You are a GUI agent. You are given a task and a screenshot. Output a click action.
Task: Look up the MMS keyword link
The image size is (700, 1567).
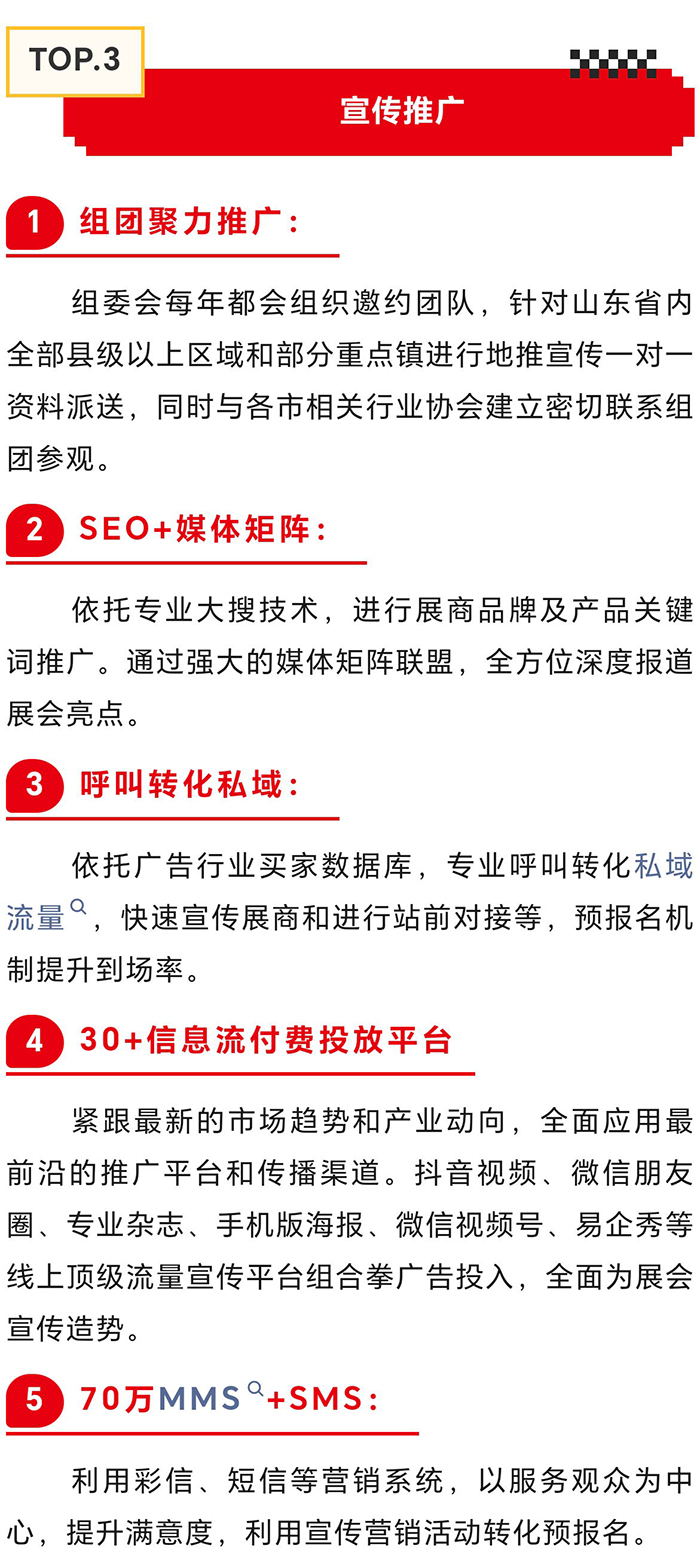pyautogui.click(x=201, y=1399)
